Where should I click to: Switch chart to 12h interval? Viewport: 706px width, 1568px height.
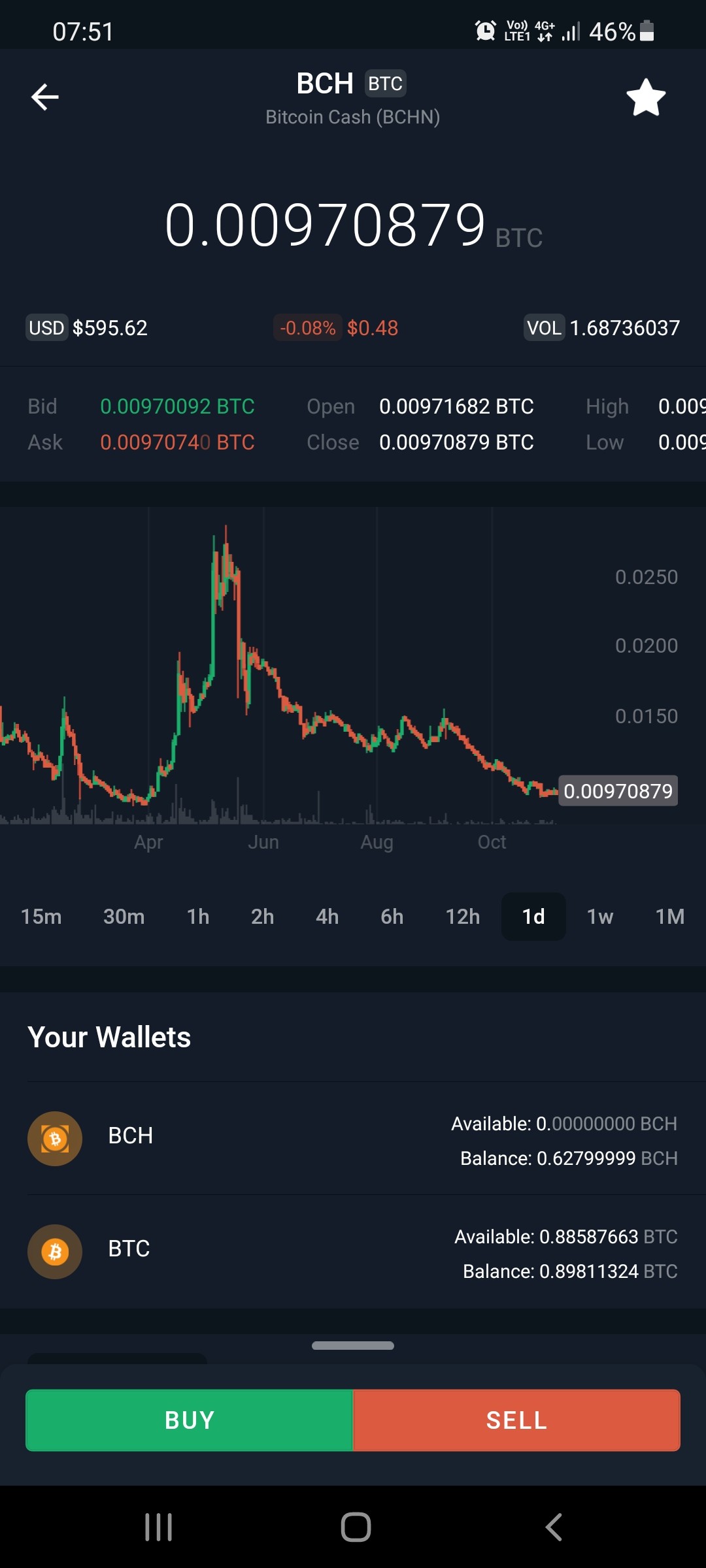click(x=463, y=917)
